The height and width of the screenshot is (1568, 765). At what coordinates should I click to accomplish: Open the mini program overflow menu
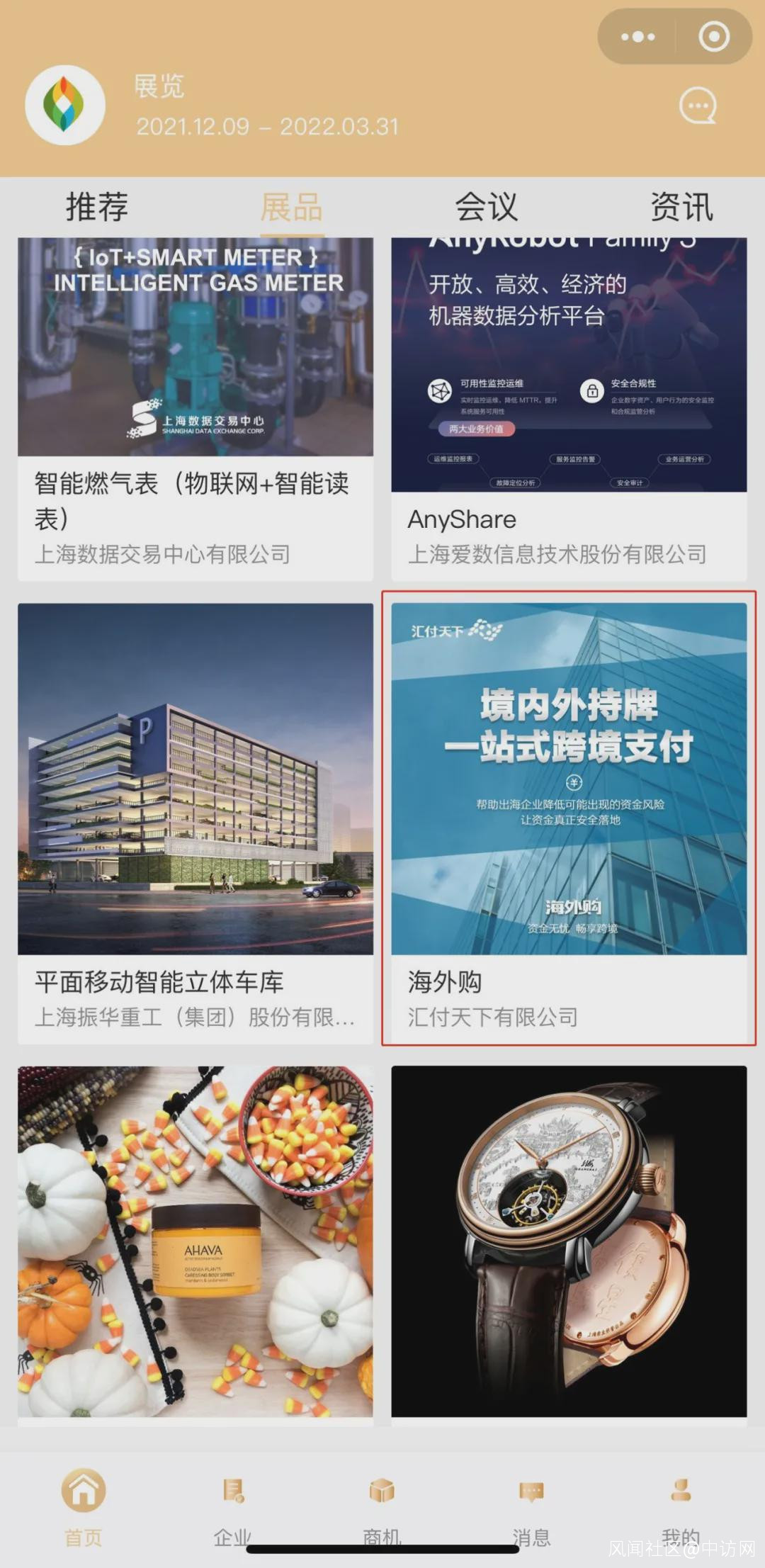637,37
